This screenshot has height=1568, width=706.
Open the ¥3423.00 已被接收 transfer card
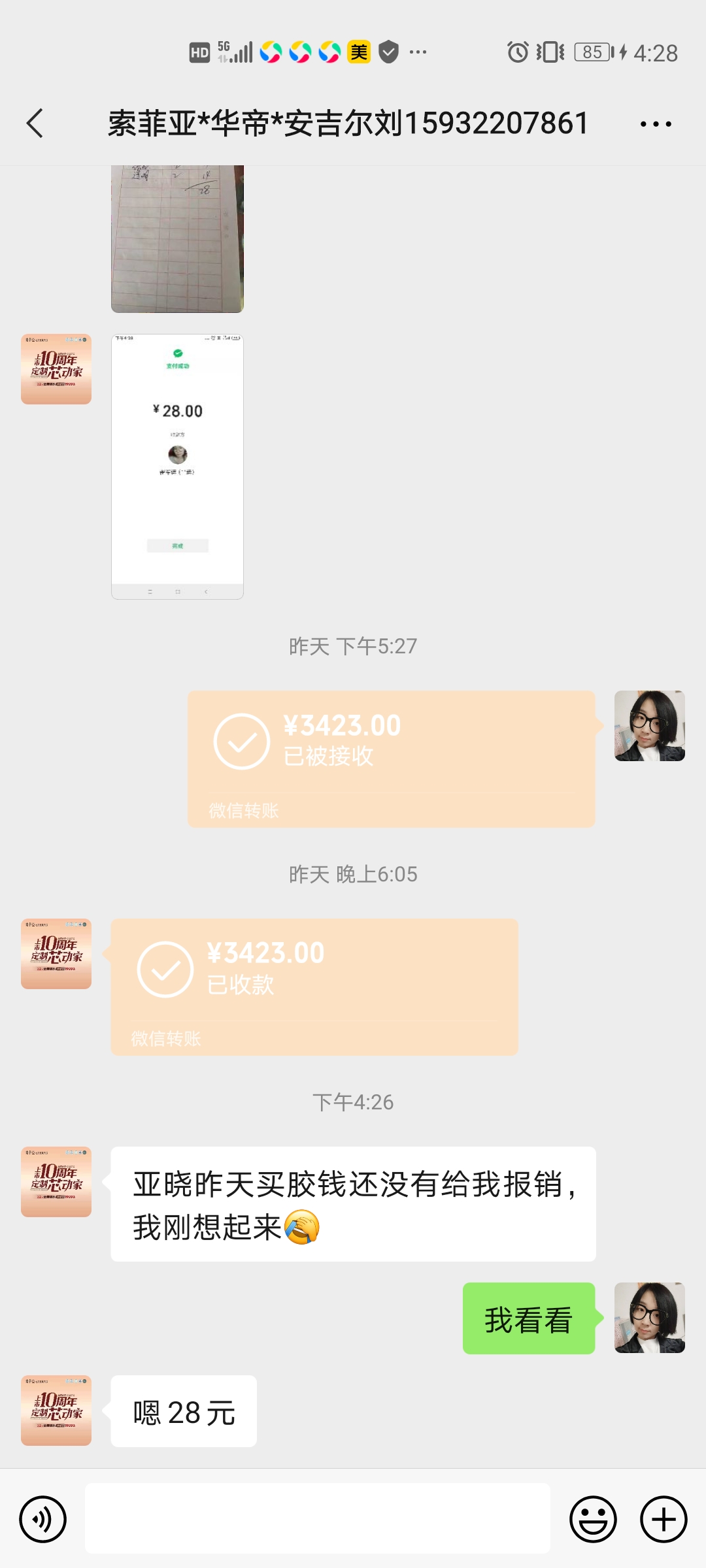pyautogui.click(x=391, y=759)
